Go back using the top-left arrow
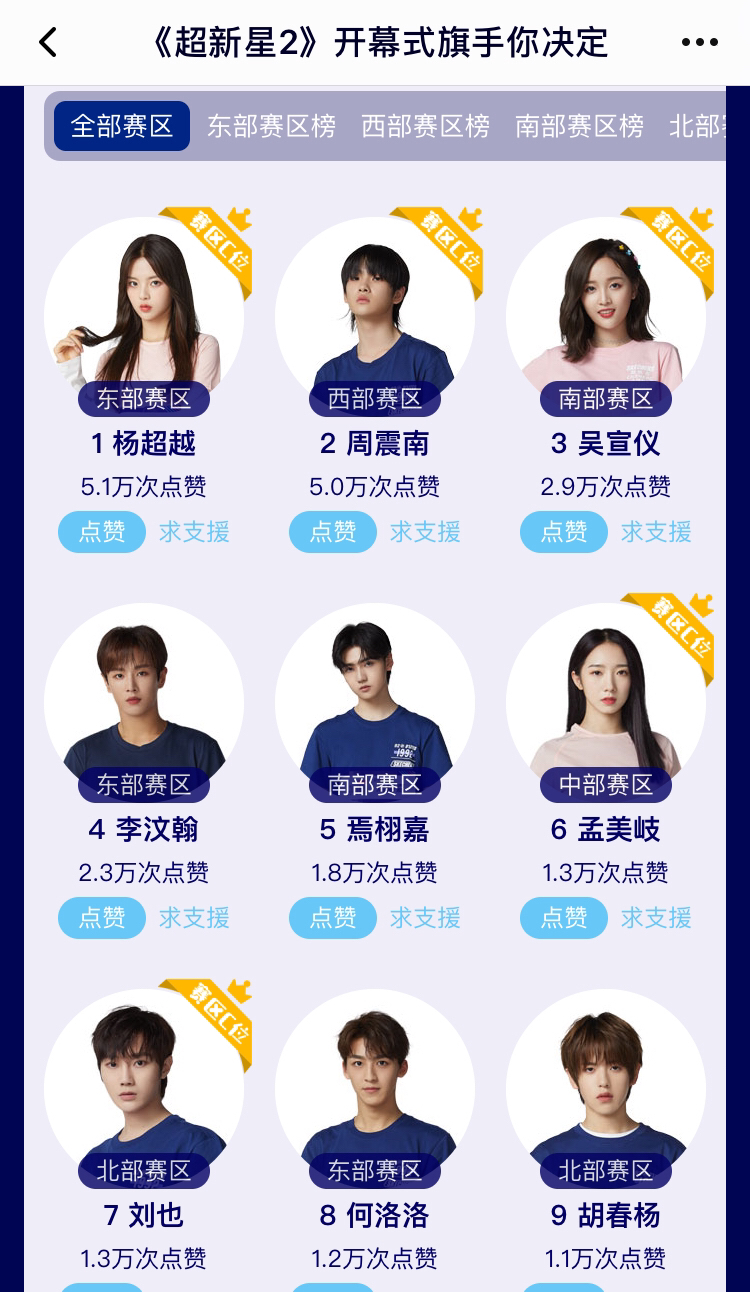Viewport: 750px width, 1292px height. (47, 43)
